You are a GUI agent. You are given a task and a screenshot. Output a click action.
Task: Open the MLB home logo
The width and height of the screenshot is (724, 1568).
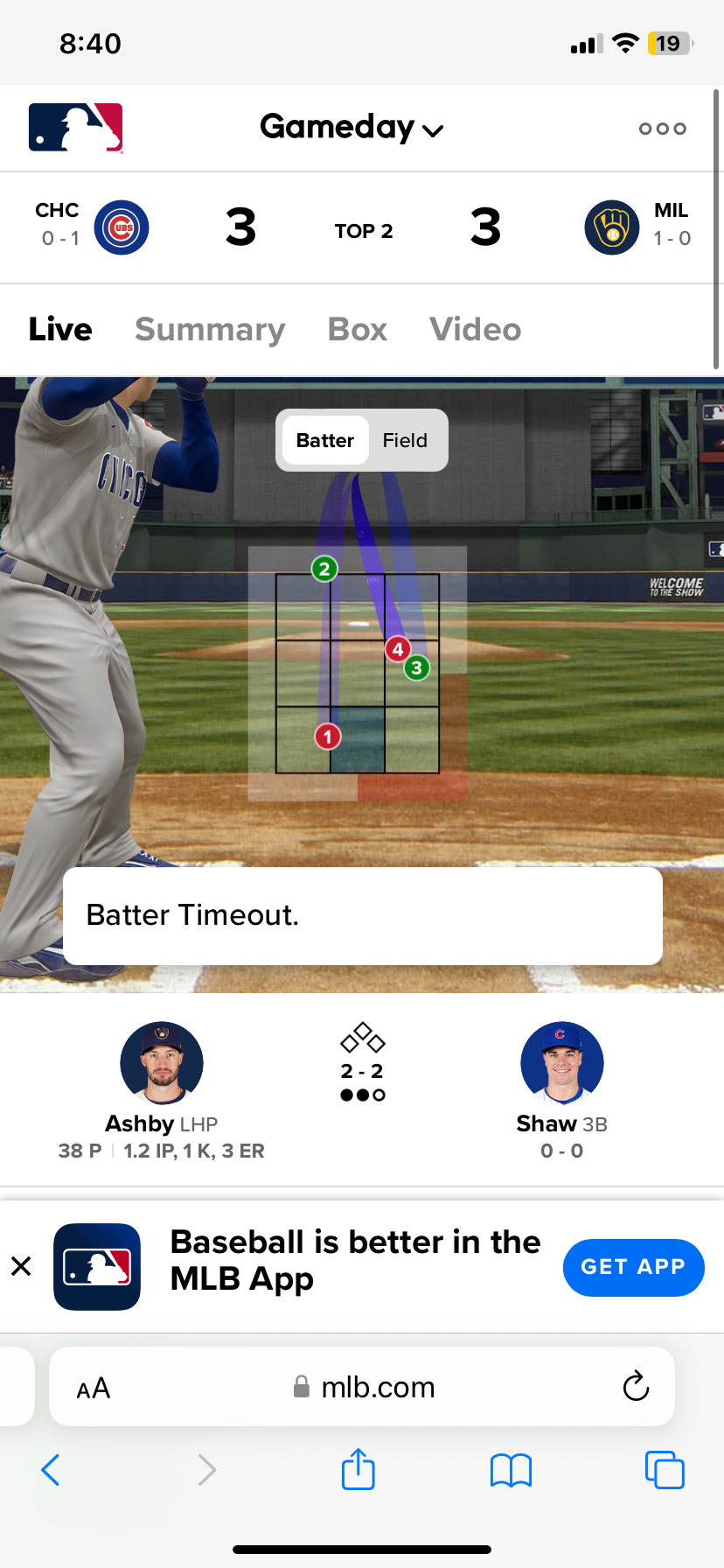click(75, 128)
